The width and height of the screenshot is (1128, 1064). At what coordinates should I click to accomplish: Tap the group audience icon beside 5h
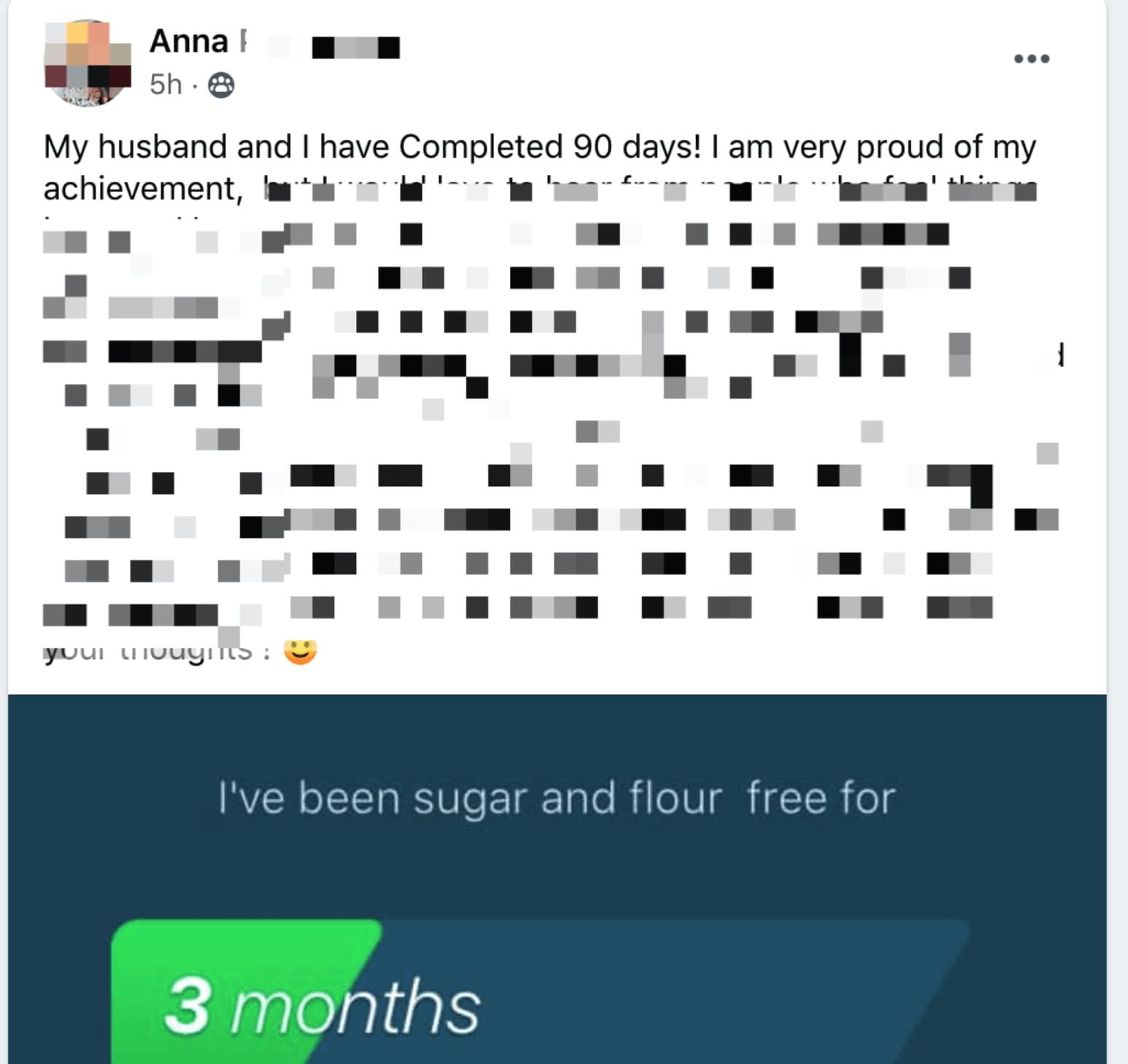tap(221, 85)
